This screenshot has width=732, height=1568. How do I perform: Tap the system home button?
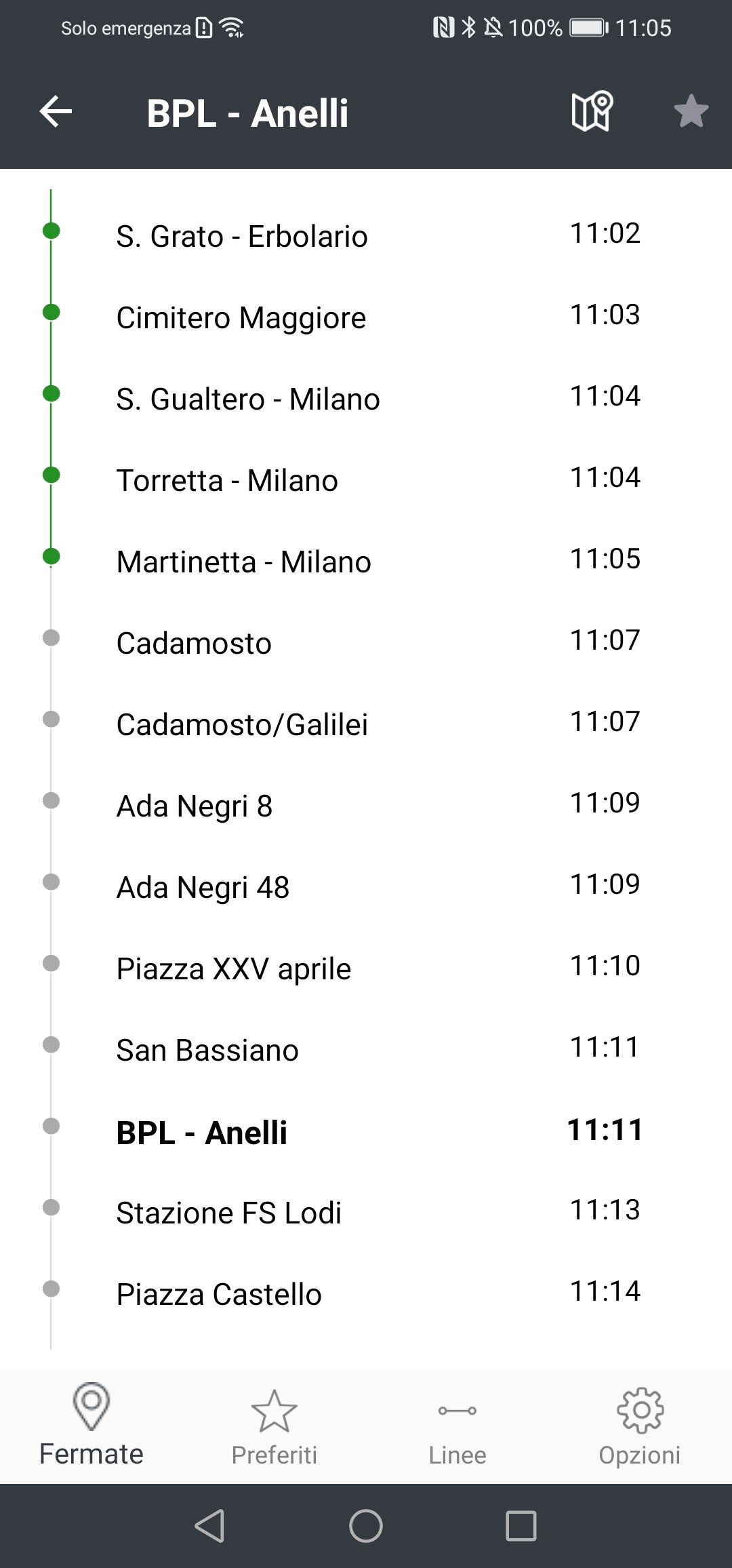[x=366, y=1526]
